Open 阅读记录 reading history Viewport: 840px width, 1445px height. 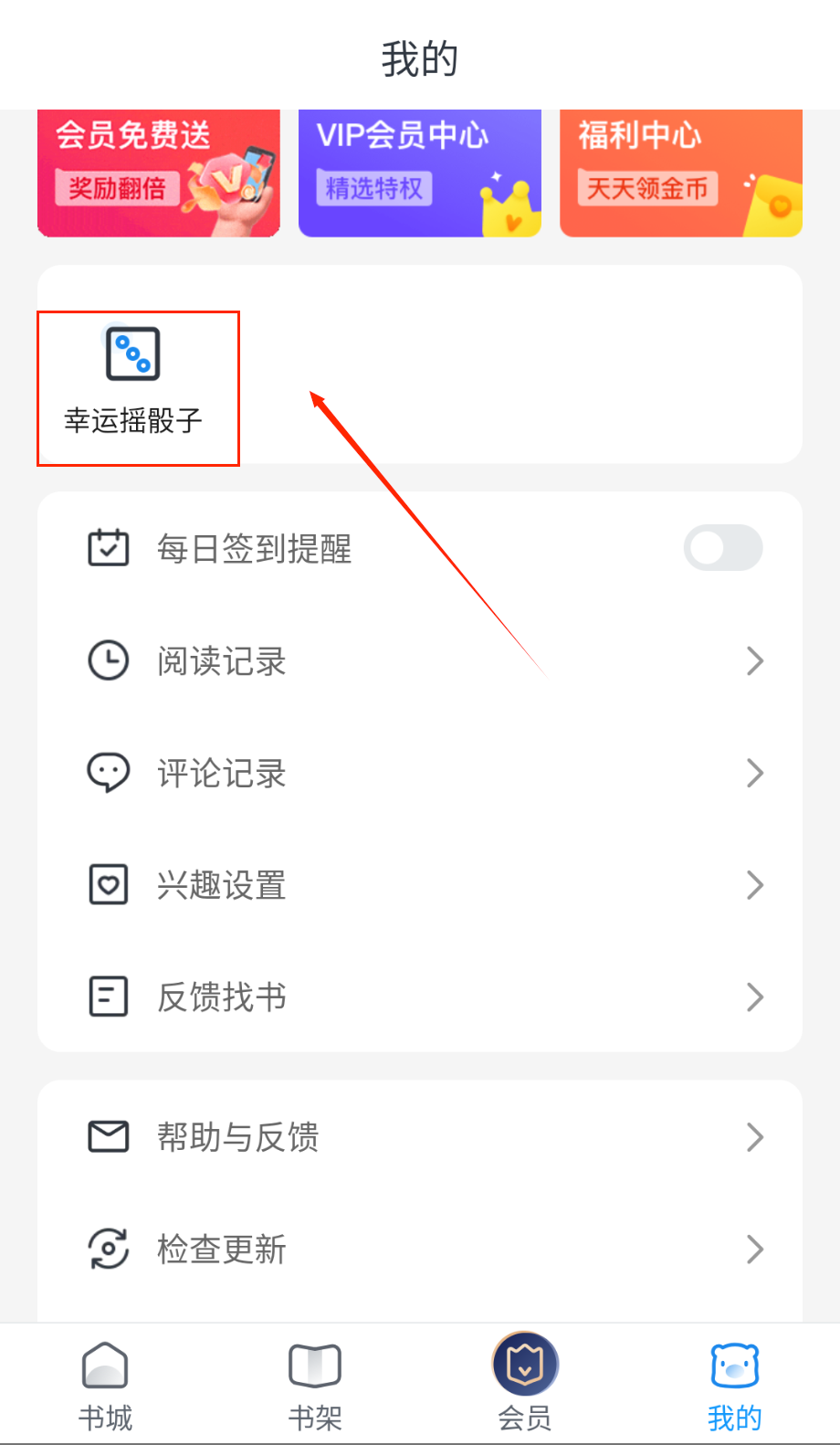pos(420,660)
